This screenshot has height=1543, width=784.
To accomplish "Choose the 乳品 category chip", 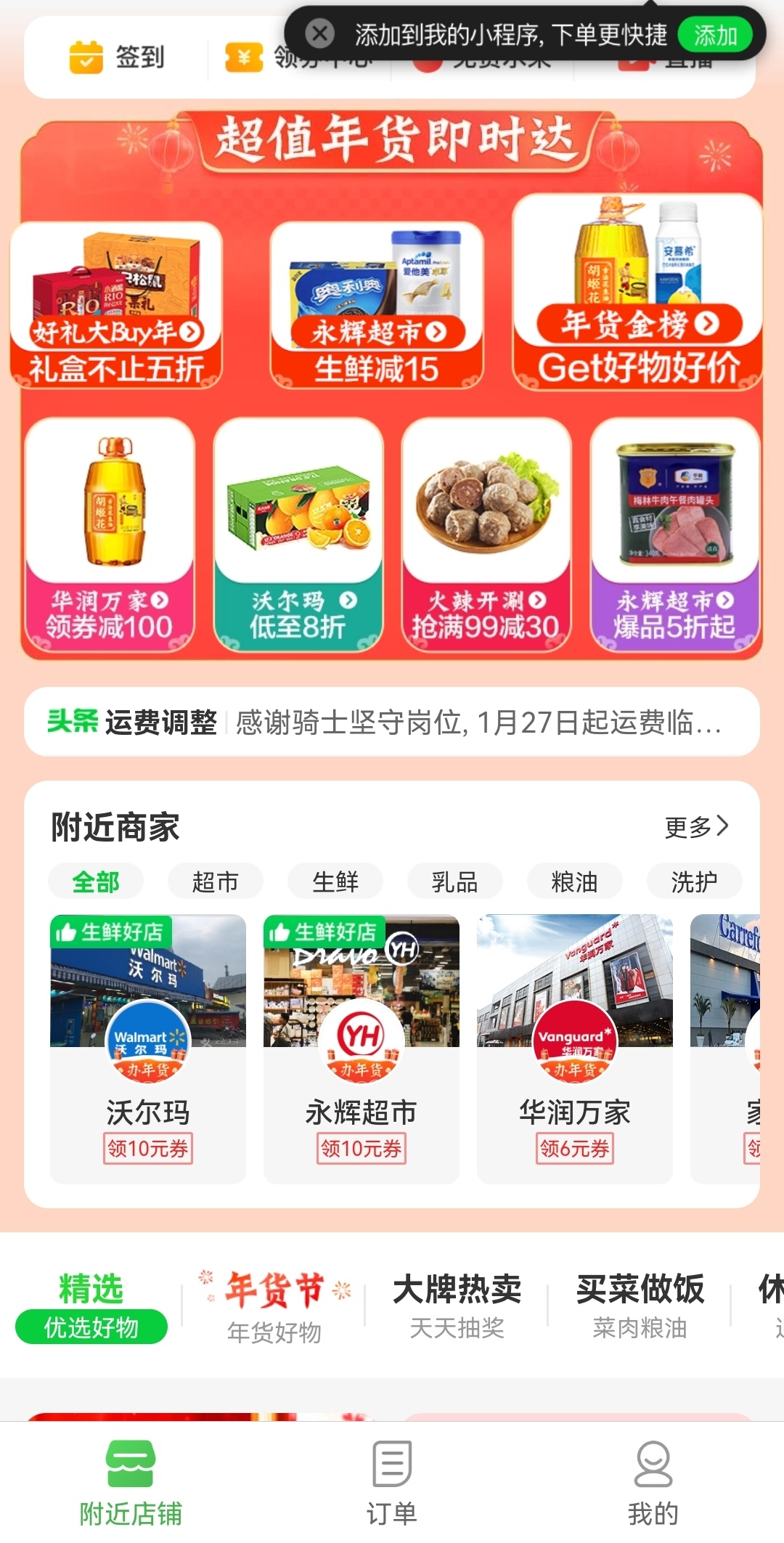I will coord(454,882).
